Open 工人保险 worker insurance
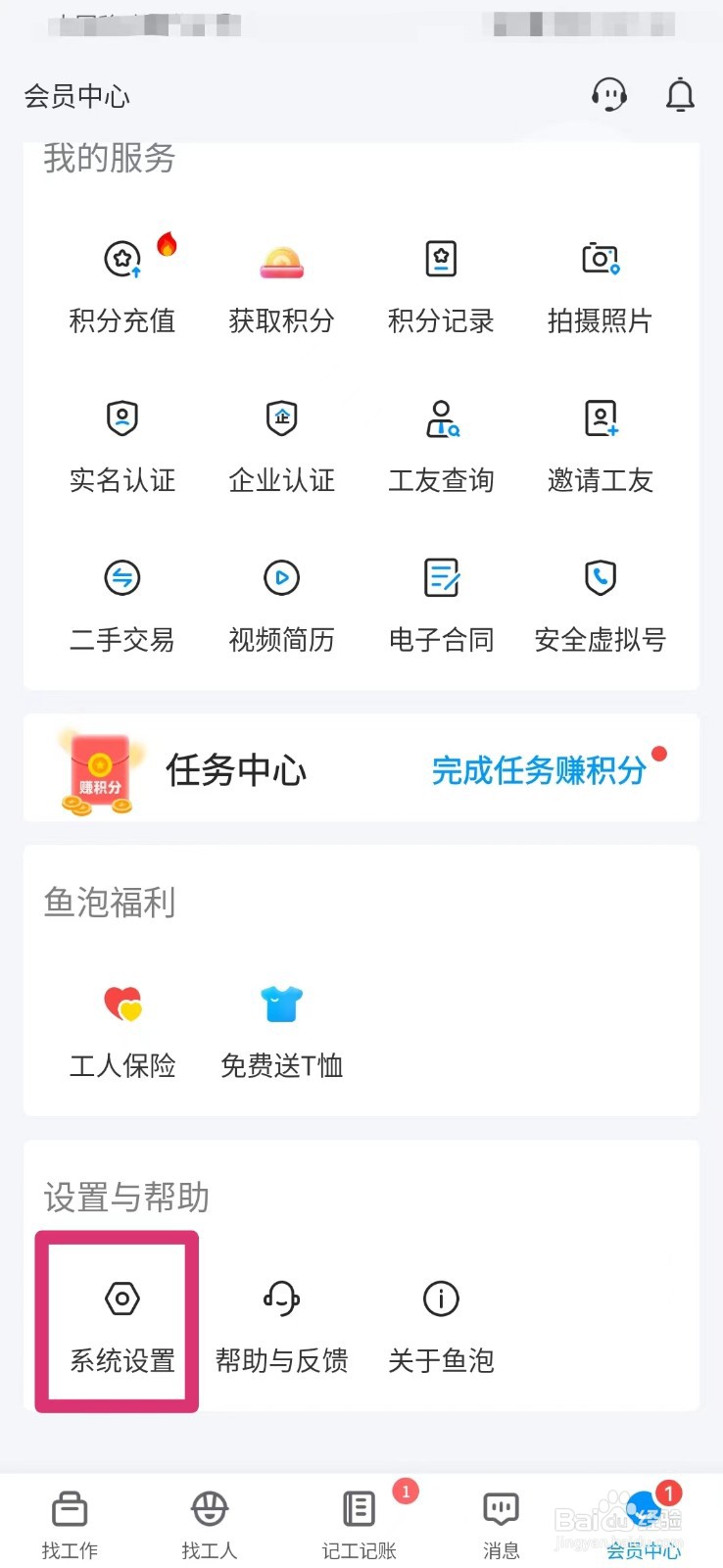723x1568 pixels. tap(122, 1031)
